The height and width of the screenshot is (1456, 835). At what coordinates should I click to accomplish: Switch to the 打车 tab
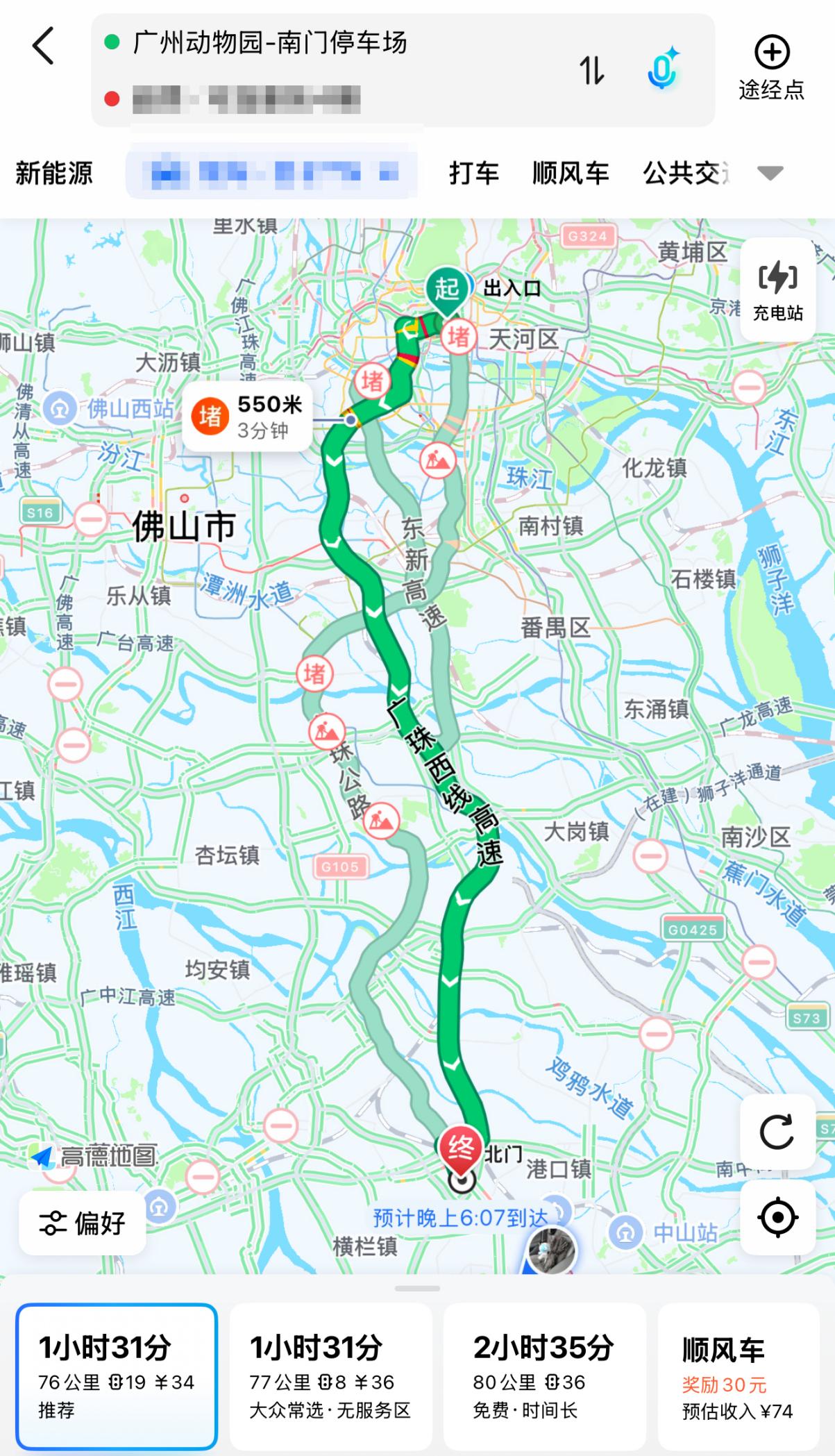(474, 173)
